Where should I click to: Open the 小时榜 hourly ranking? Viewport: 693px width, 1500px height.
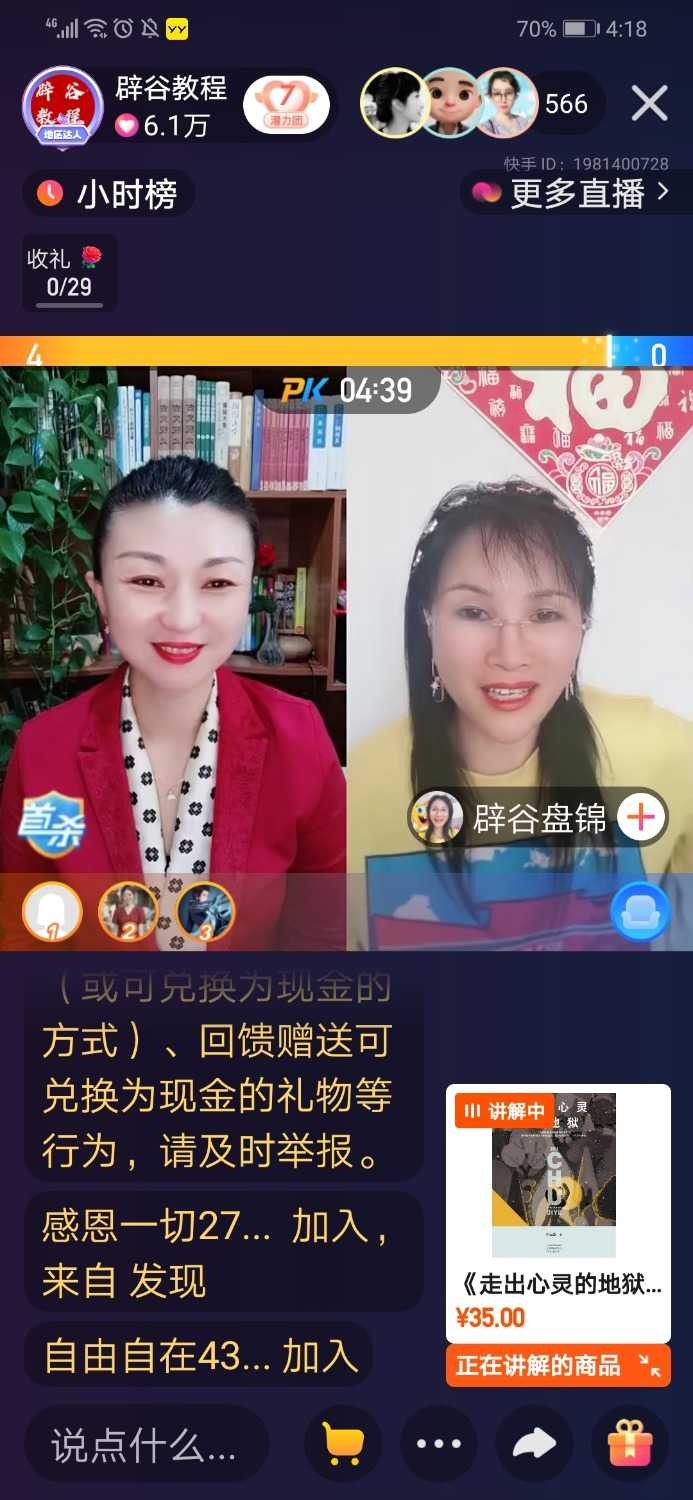pyautogui.click(x=108, y=194)
